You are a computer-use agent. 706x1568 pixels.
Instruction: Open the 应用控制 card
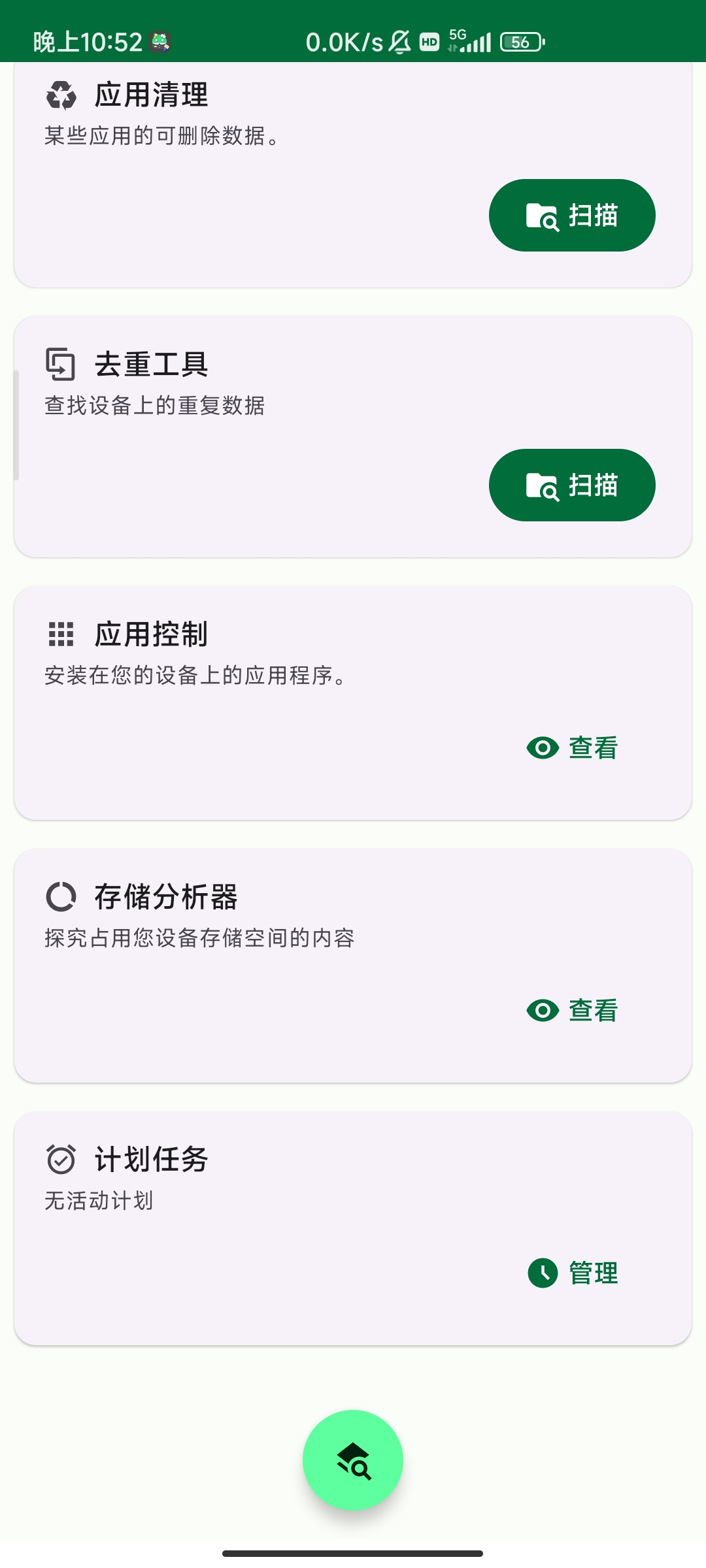coord(353,702)
